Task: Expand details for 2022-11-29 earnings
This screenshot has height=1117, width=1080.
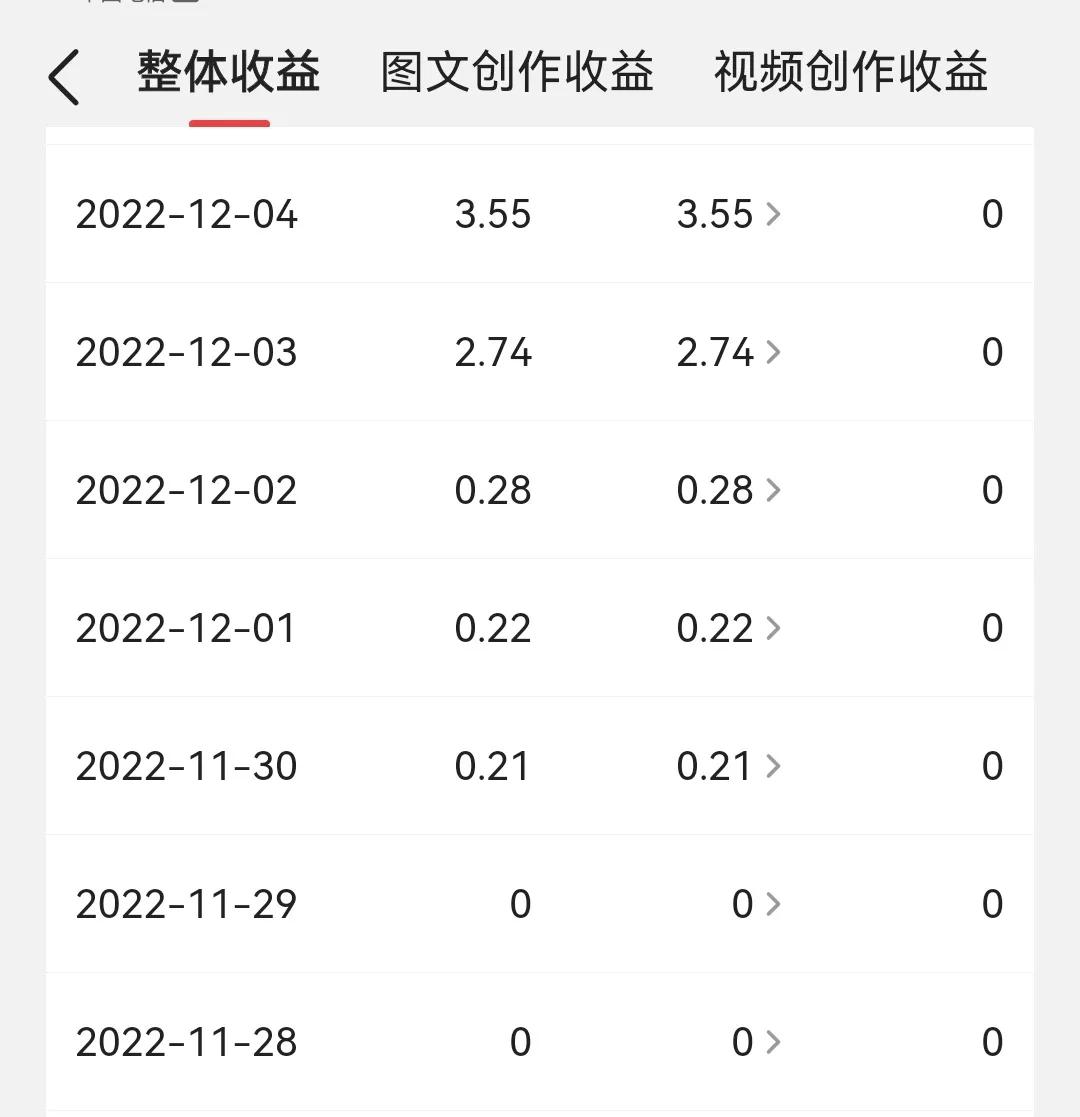Action: (x=772, y=903)
